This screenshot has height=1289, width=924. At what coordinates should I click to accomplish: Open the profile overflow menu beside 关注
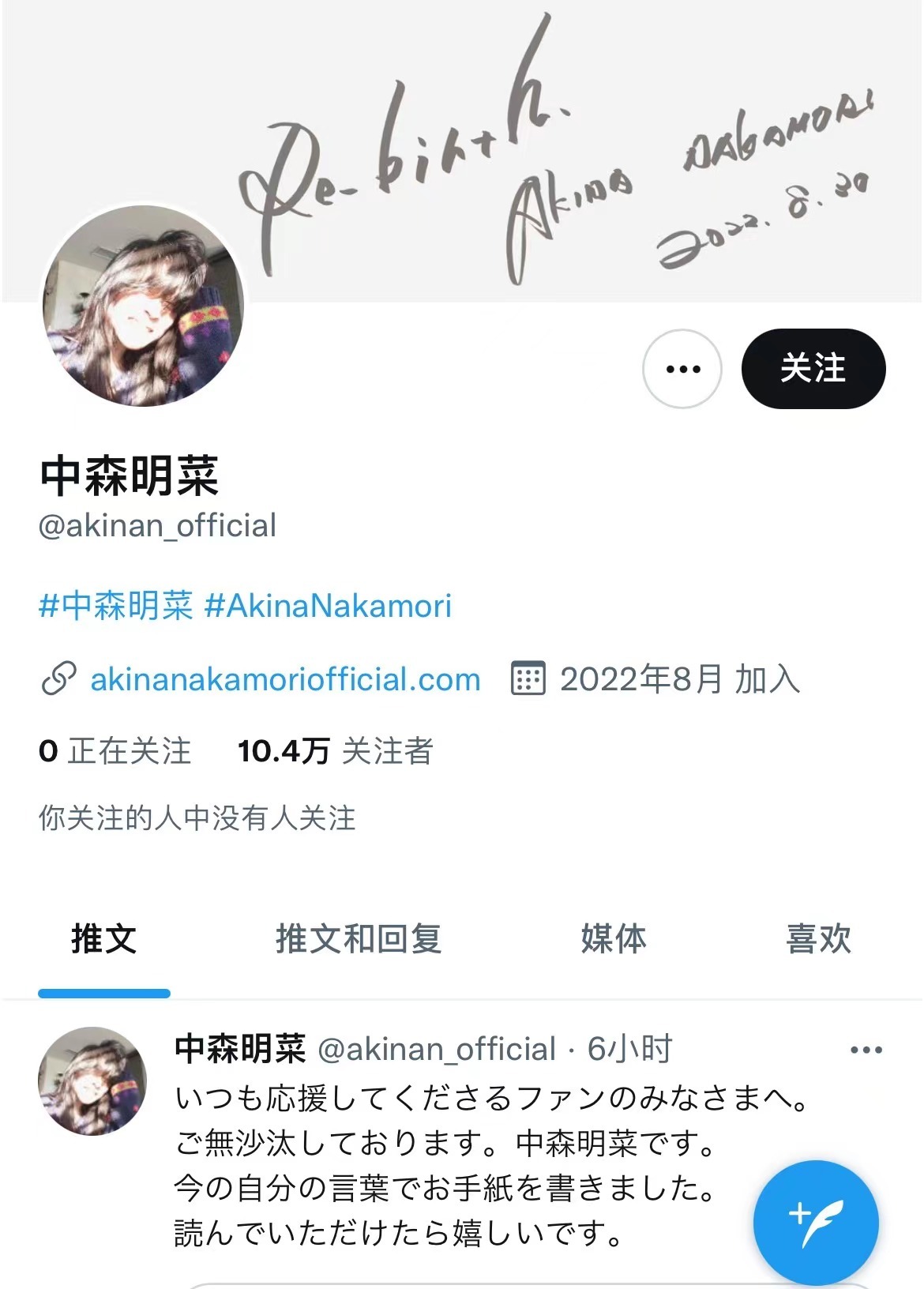[682, 369]
